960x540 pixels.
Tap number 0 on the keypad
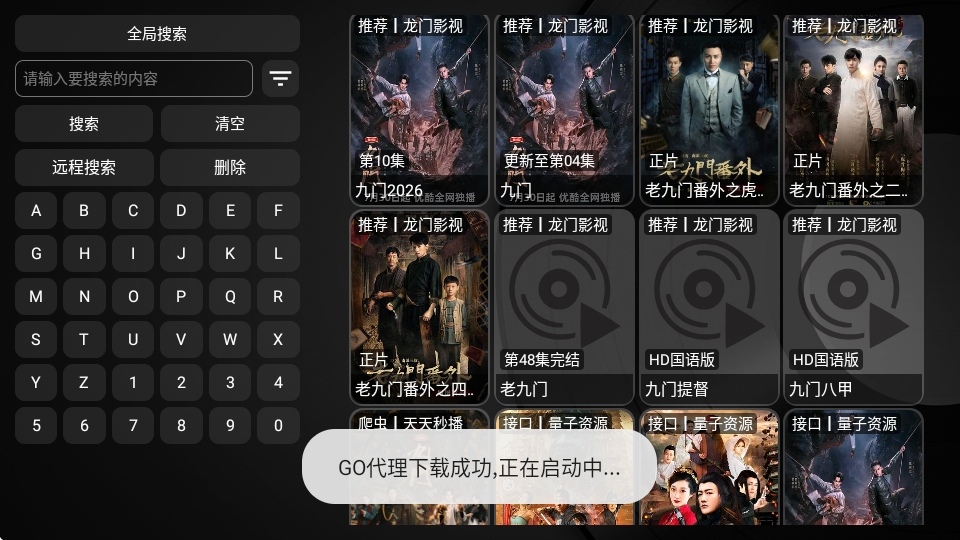click(278, 425)
